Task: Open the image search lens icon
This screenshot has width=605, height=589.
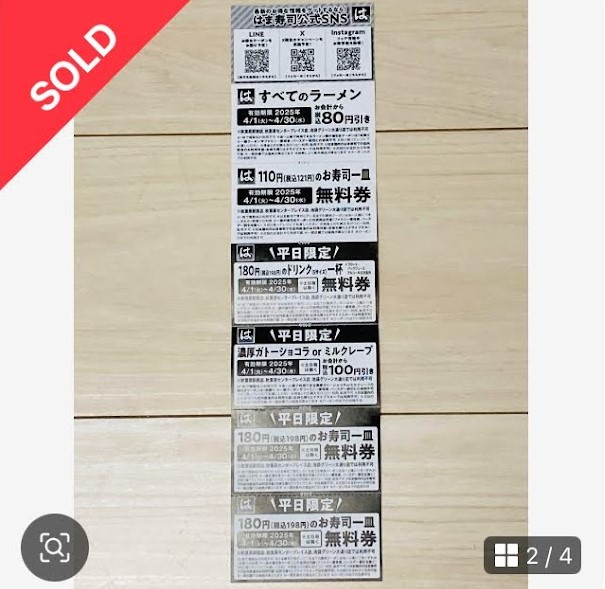Action: (55, 547)
